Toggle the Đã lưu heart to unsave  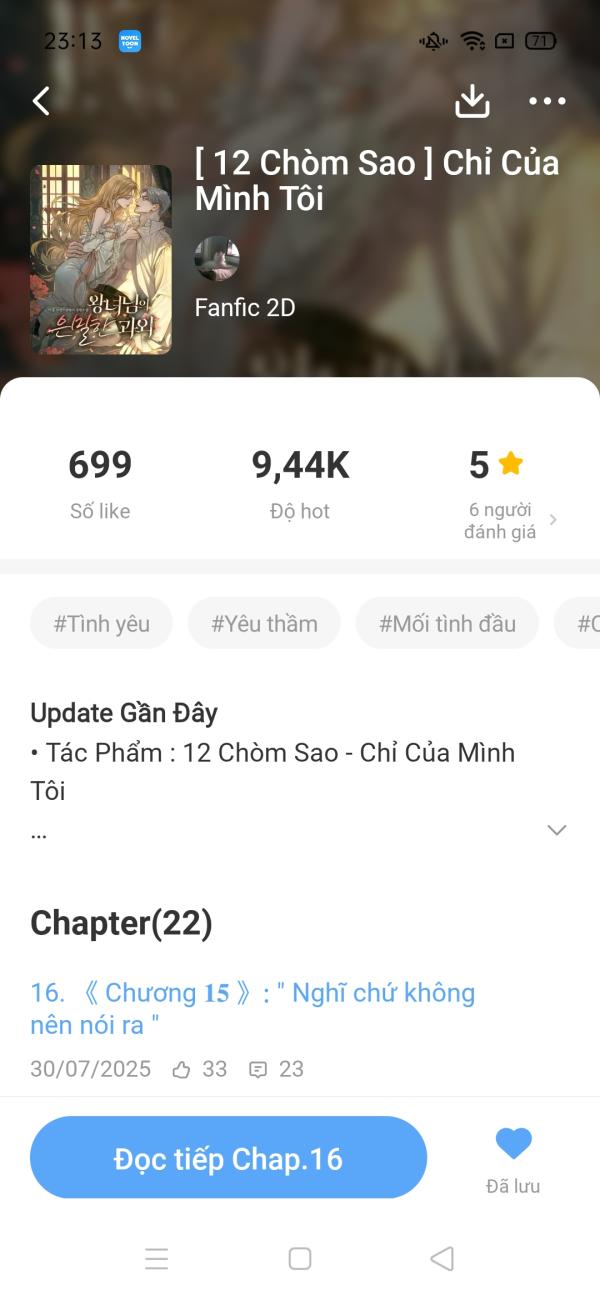(x=513, y=1145)
